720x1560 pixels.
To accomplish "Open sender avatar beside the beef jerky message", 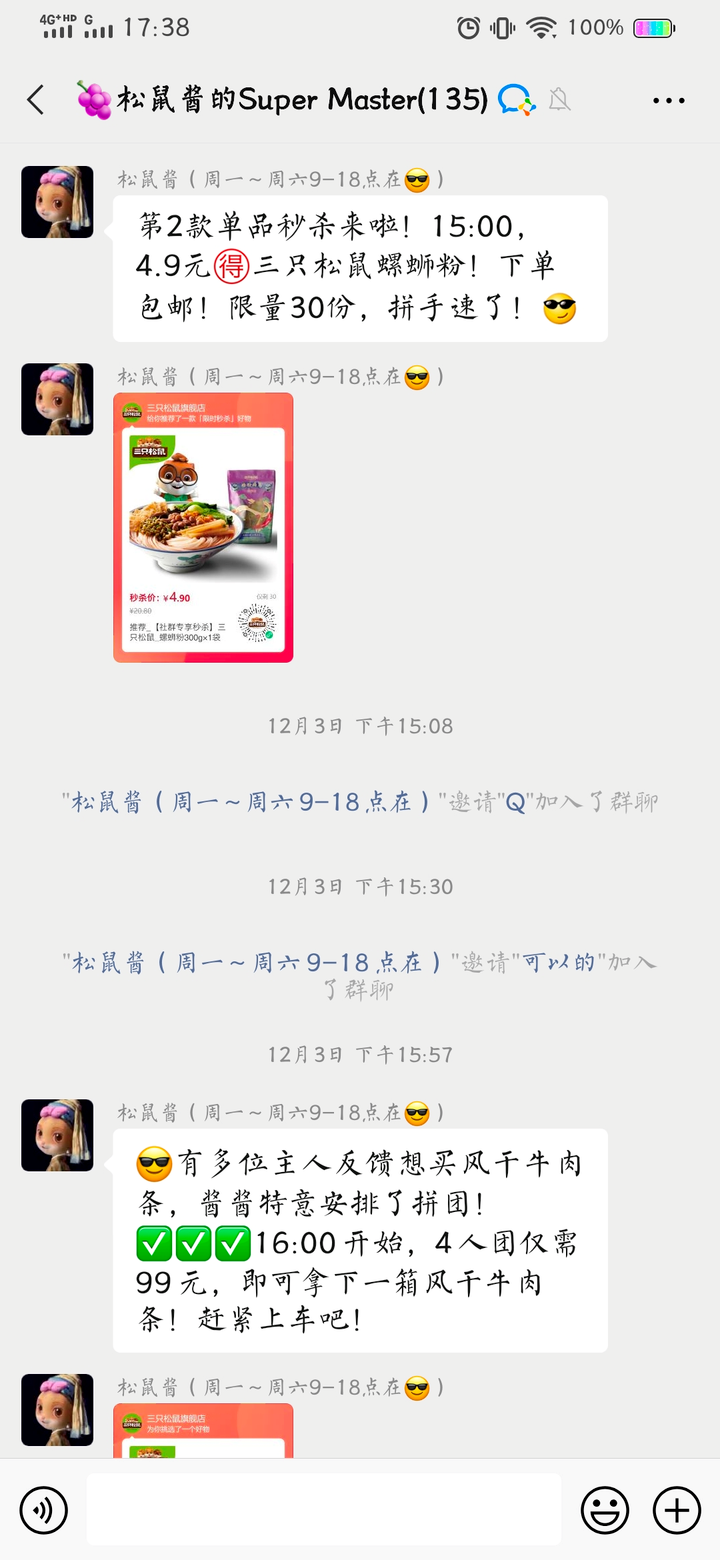I will 57,1135.
